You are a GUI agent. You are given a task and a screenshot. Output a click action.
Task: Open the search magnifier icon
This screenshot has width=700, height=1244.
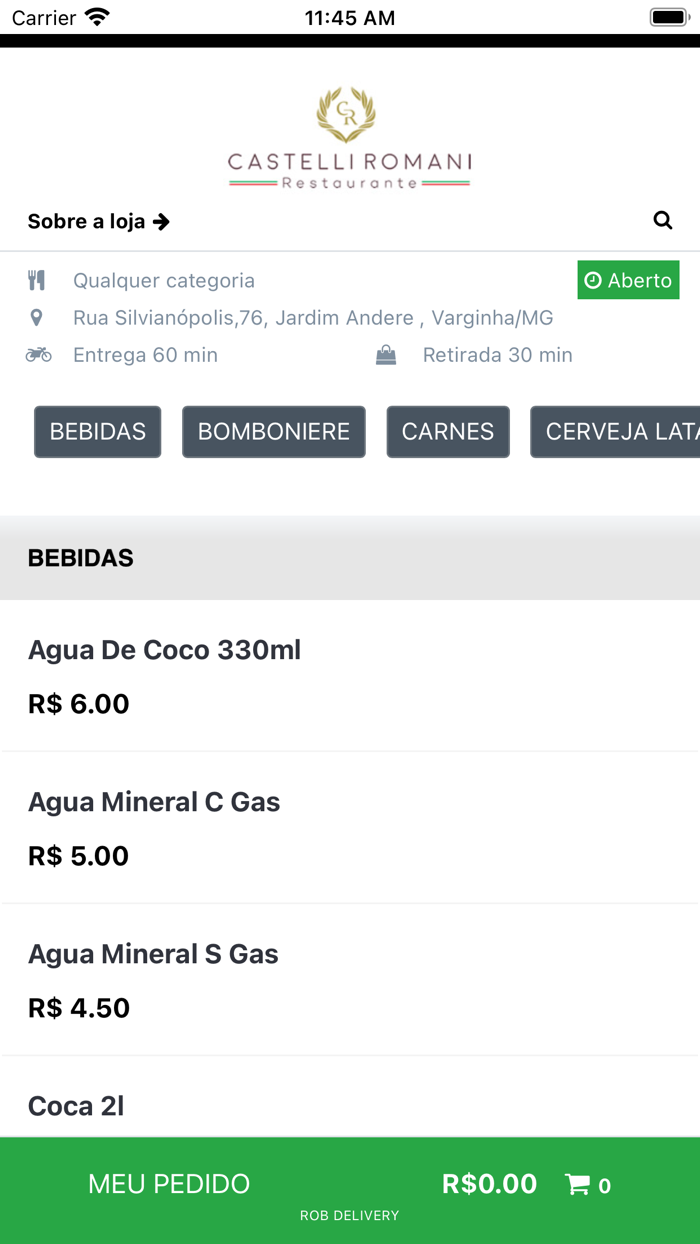[x=662, y=221]
